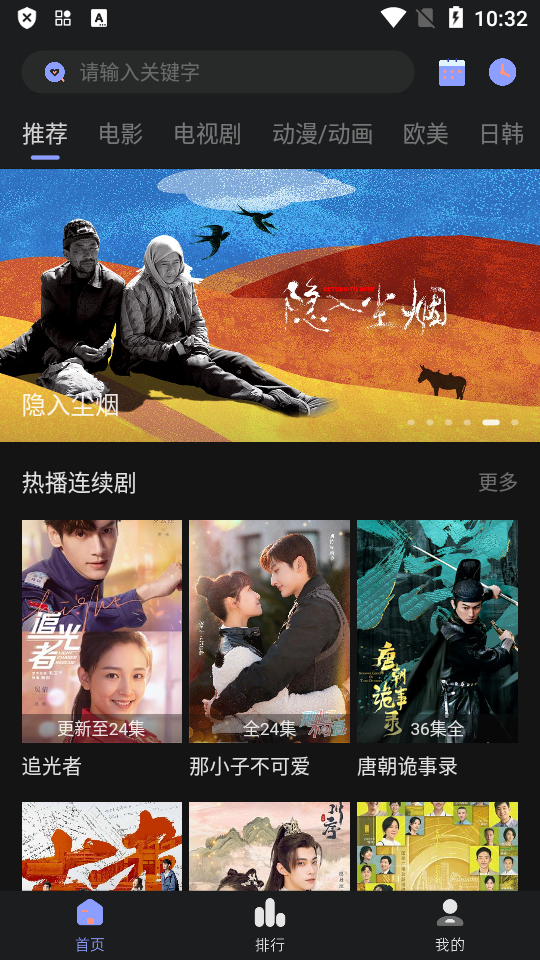Tap 更多 next to 热播连续剧

(x=498, y=482)
